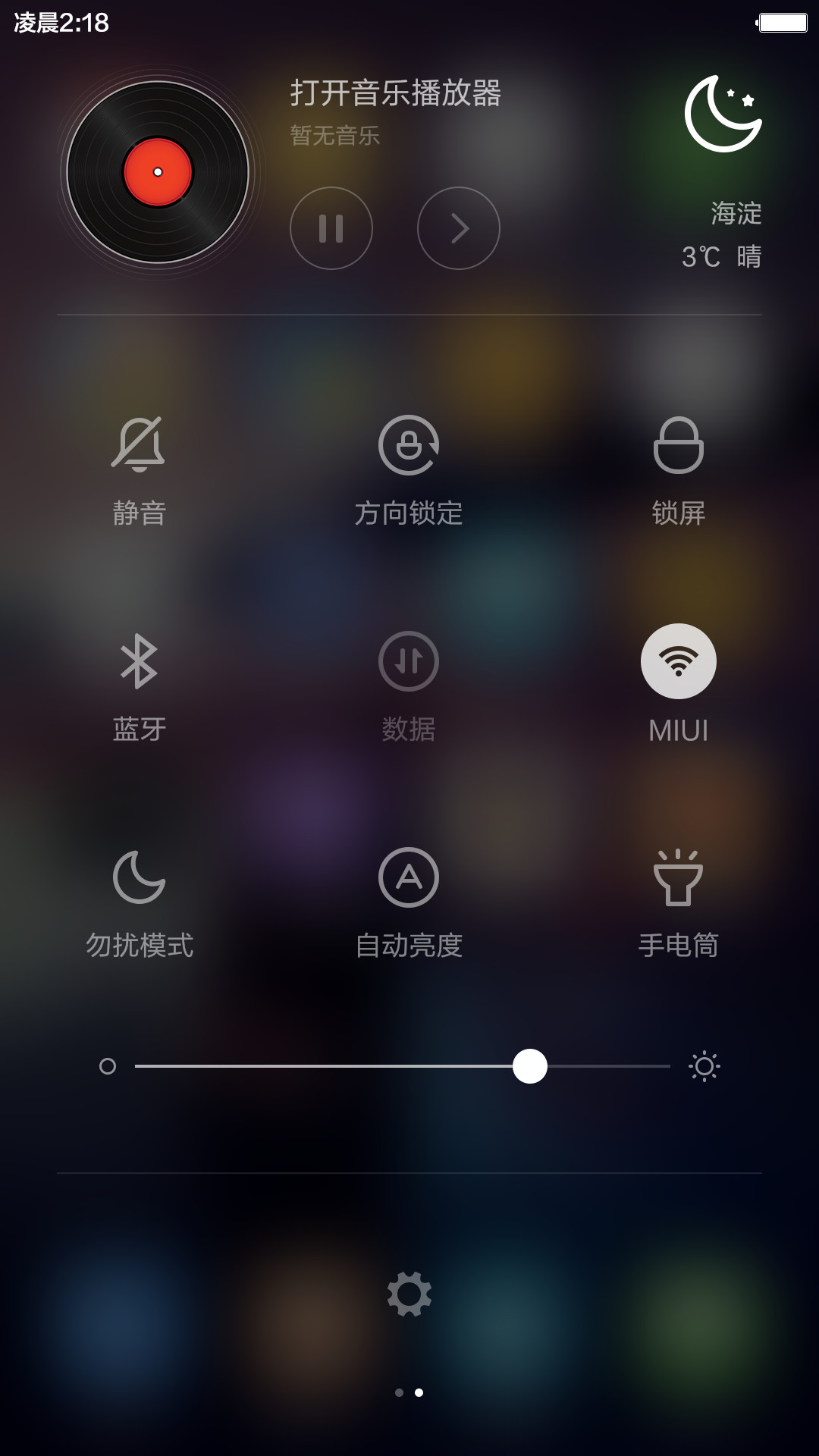Skip to the next track

coord(459,228)
